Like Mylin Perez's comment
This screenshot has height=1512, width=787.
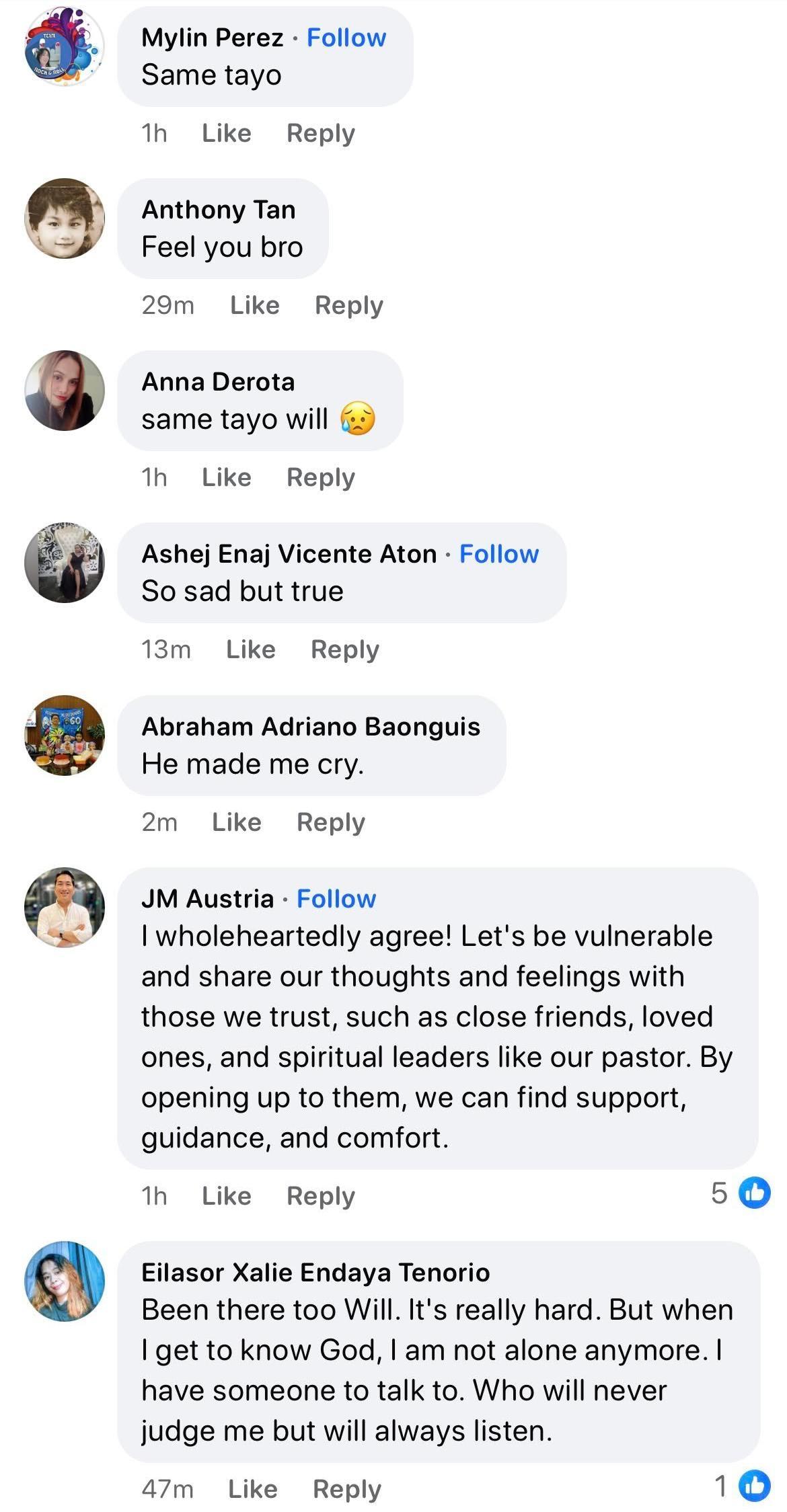[227, 133]
